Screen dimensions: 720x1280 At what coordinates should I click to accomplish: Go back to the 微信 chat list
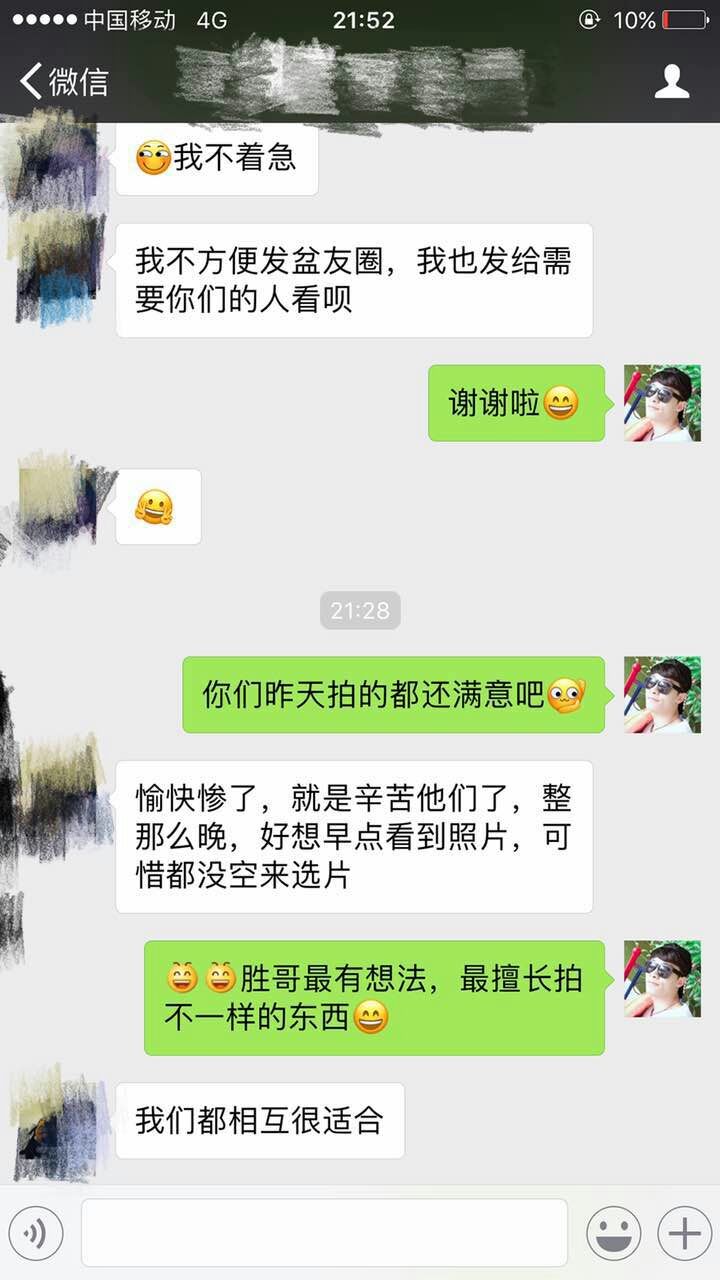click(62, 81)
